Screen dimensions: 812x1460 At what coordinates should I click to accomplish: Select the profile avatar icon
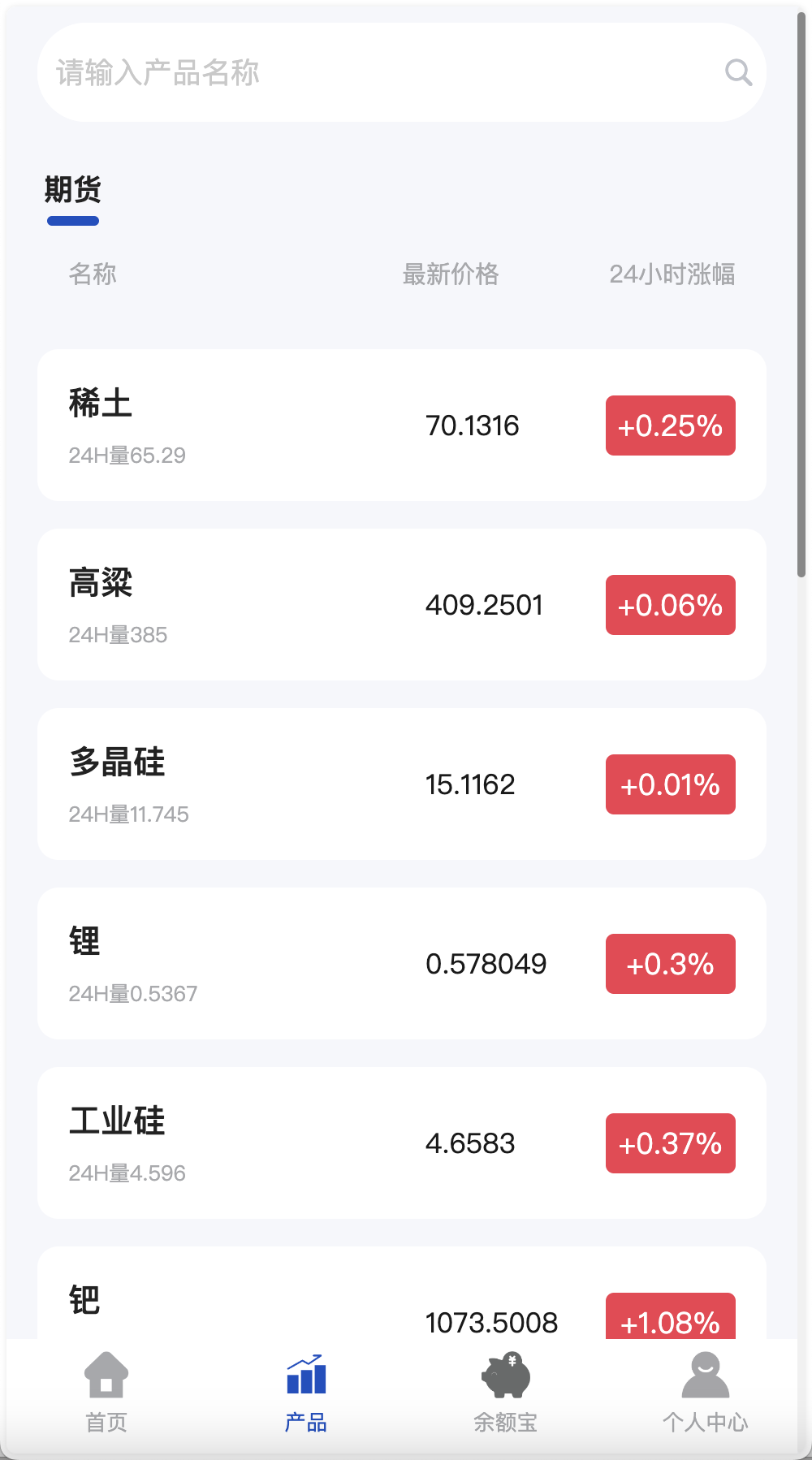point(706,1374)
